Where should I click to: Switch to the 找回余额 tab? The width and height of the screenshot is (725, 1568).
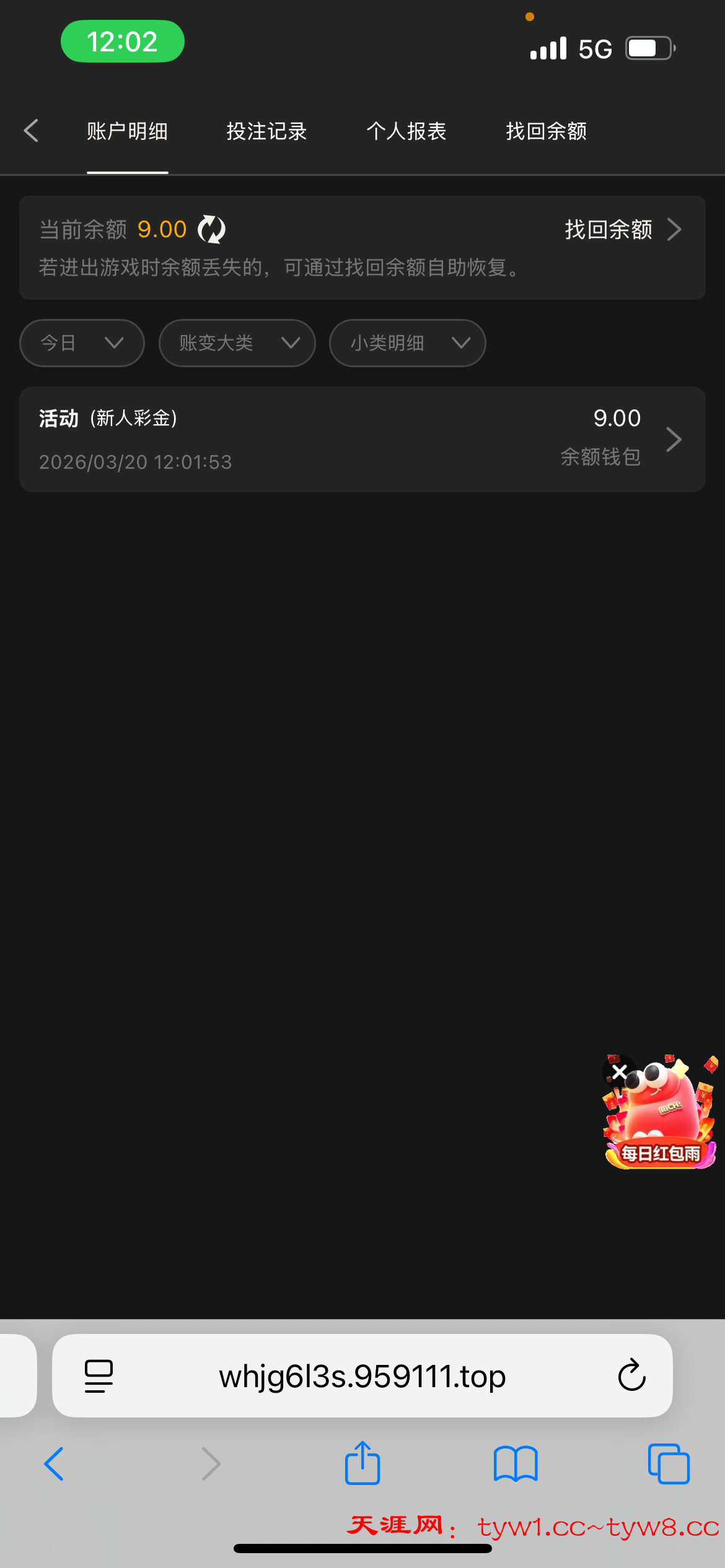[x=546, y=131]
